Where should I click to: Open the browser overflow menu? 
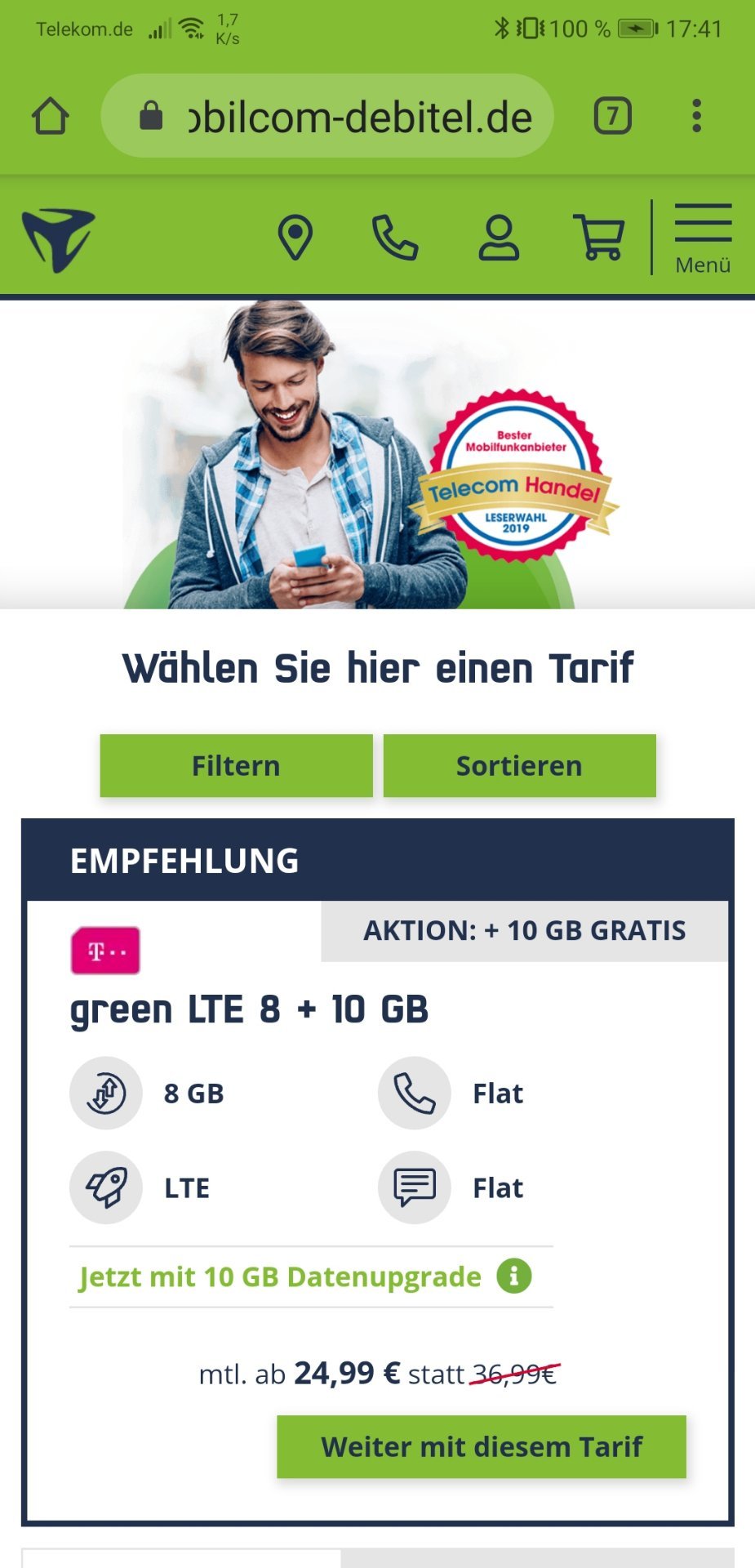pyautogui.click(x=696, y=116)
